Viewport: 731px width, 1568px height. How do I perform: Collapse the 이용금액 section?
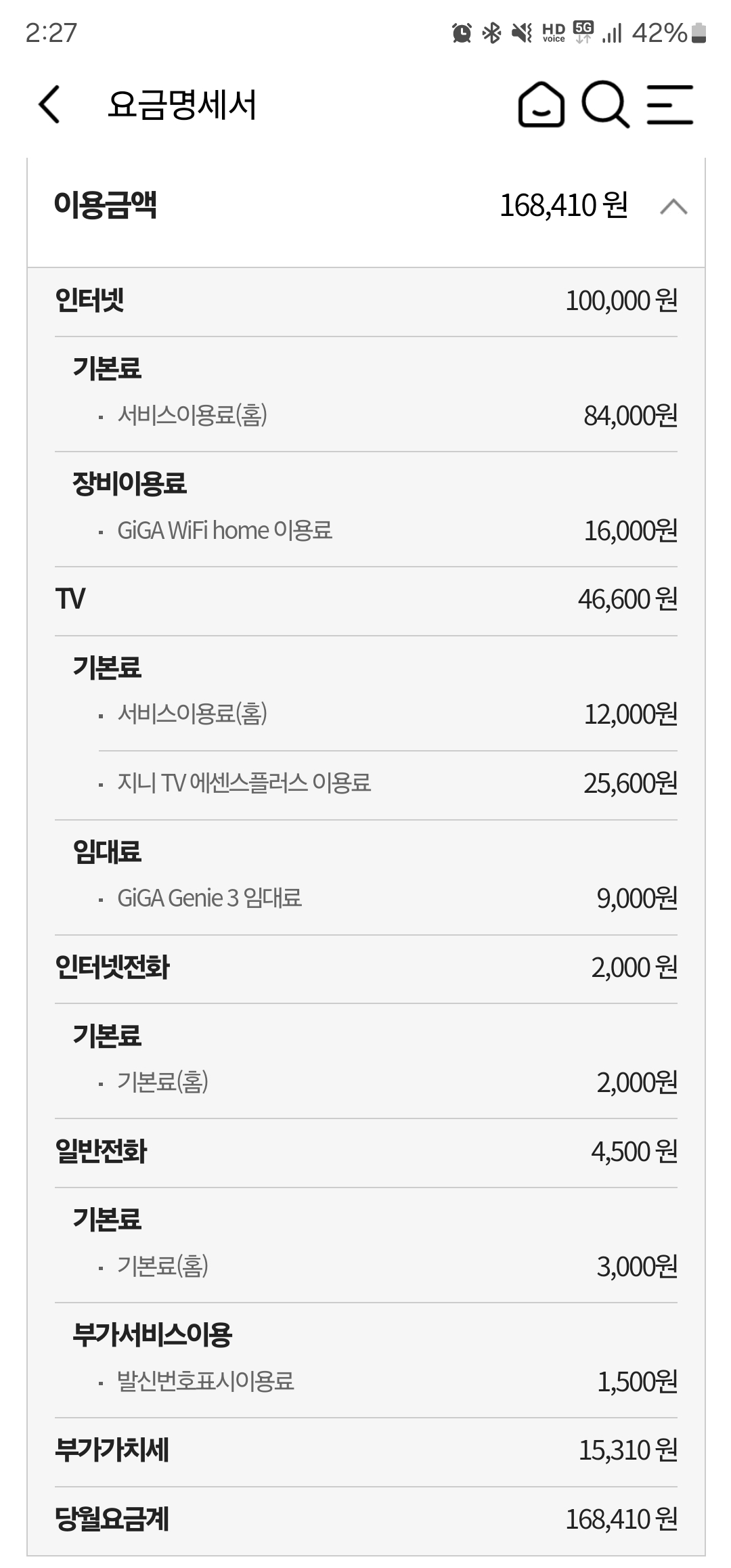tap(673, 206)
